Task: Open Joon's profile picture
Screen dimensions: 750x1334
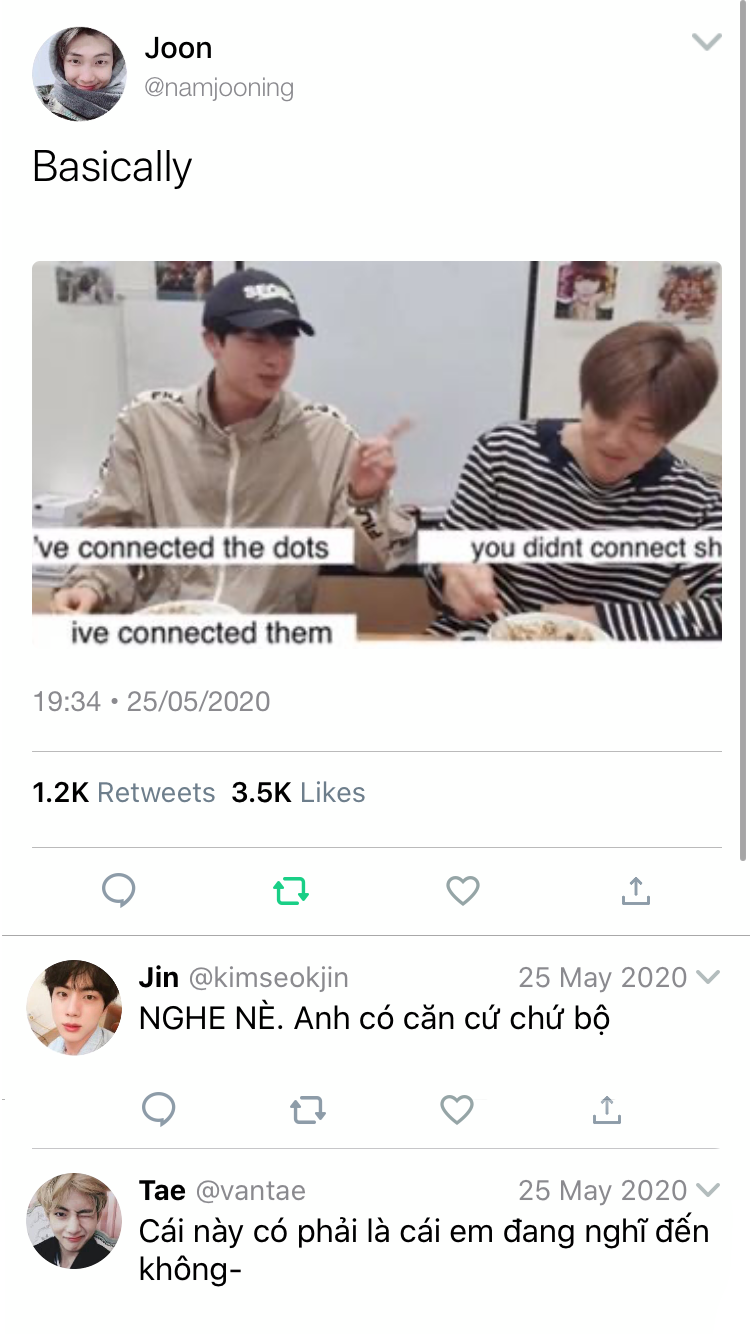Action: [79, 74]
